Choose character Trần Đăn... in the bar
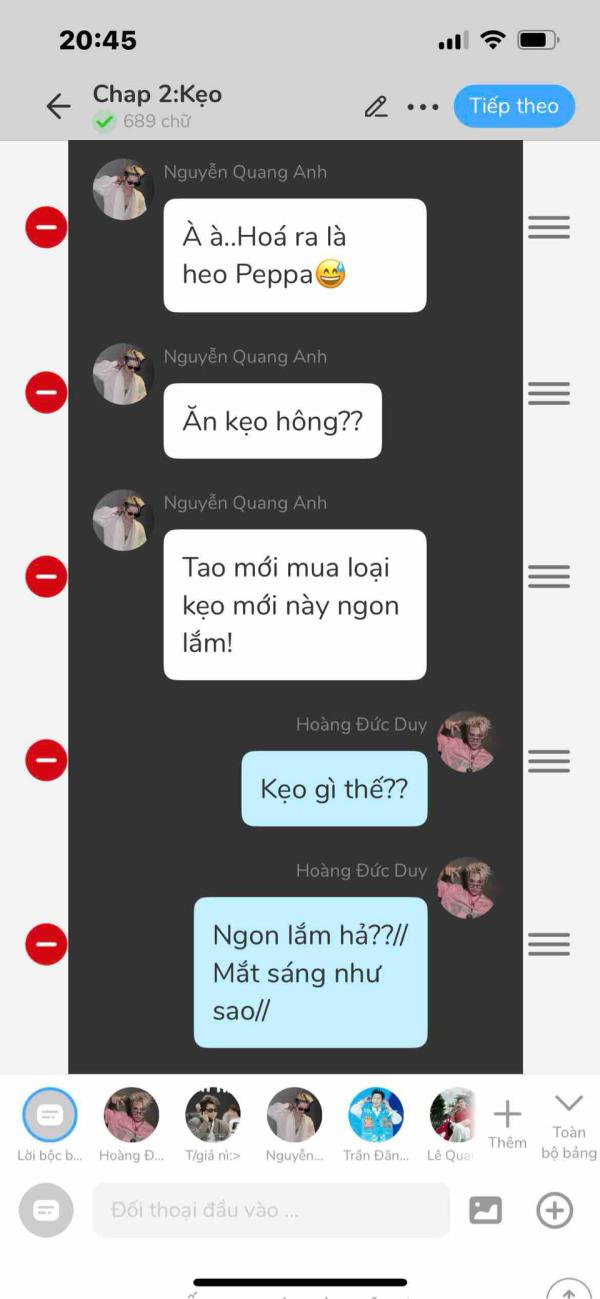Screen dimensions: 600x1299 (376, 1125)
